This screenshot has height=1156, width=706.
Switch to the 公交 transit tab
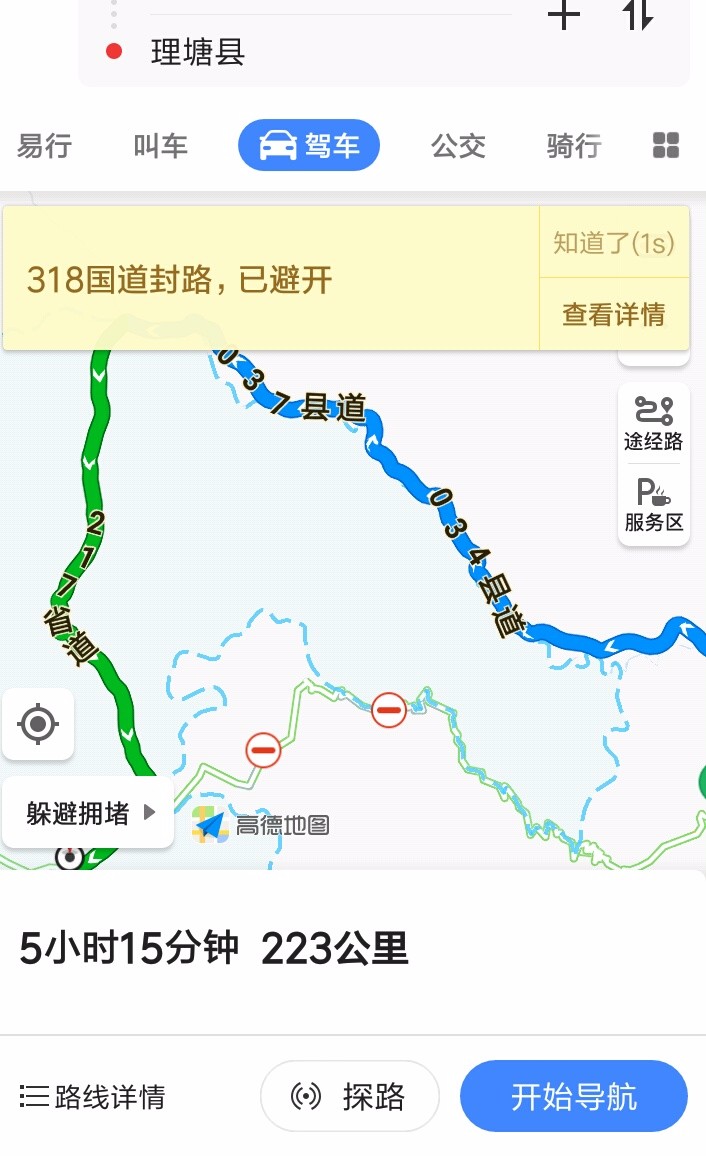458,145
